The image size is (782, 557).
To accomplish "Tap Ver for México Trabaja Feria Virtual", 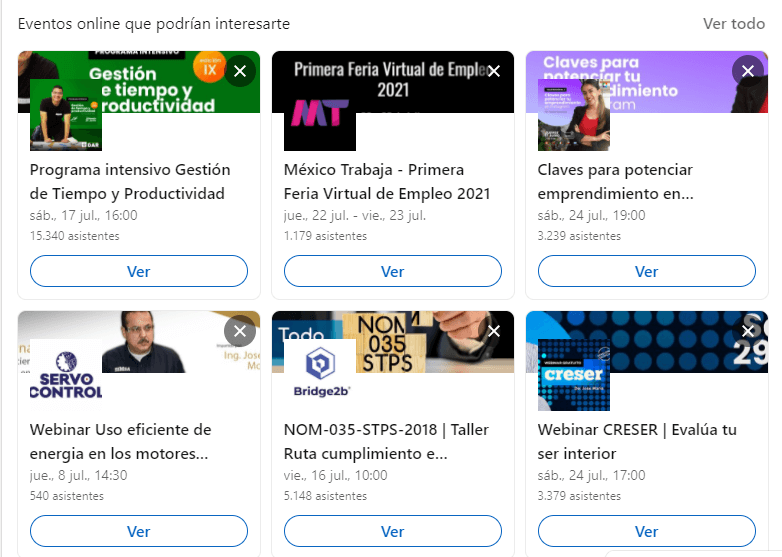I will click(x=393, y=271).
